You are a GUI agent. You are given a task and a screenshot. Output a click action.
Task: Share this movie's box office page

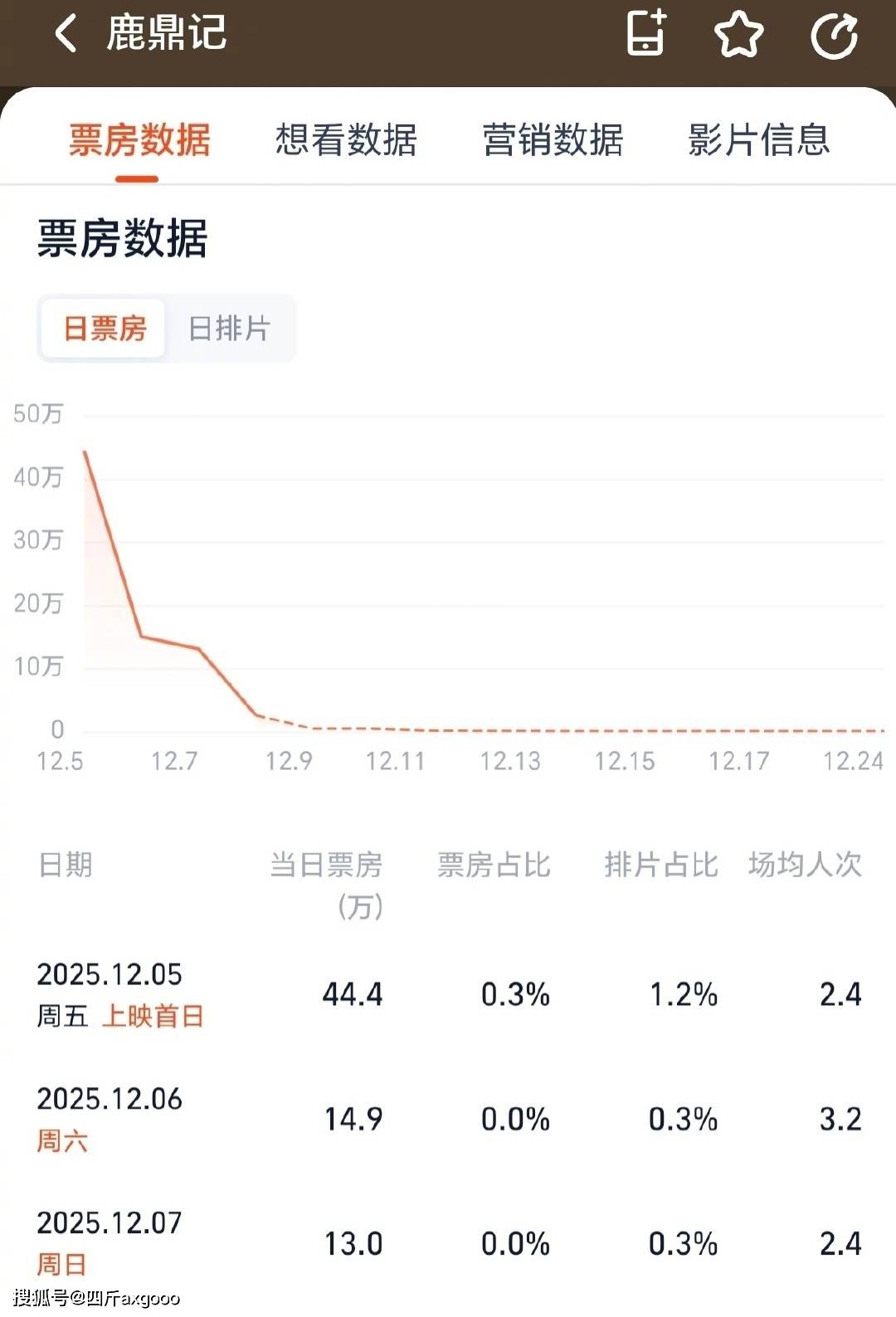(833, 36)
